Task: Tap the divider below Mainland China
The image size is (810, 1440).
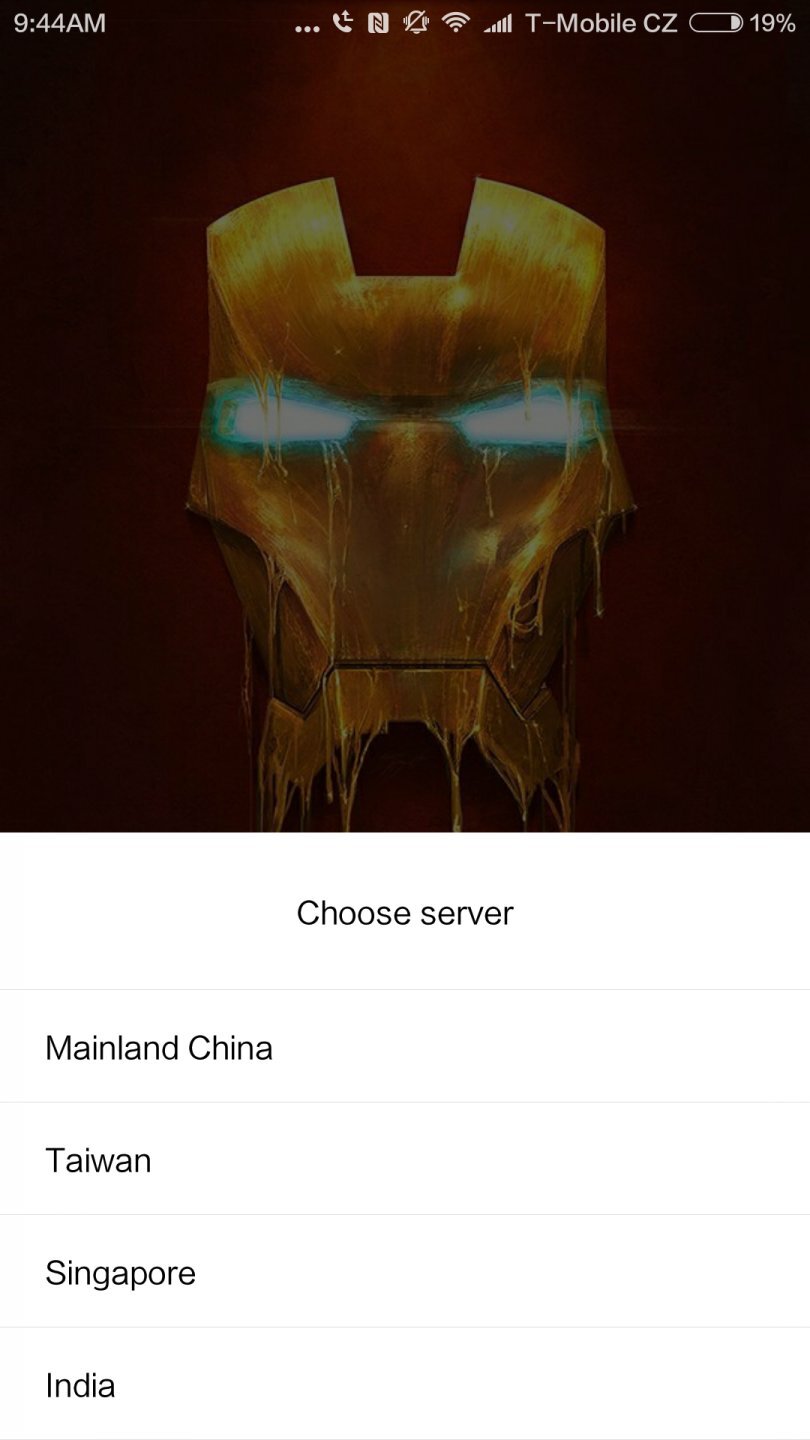Action: tap(405, 1103)
